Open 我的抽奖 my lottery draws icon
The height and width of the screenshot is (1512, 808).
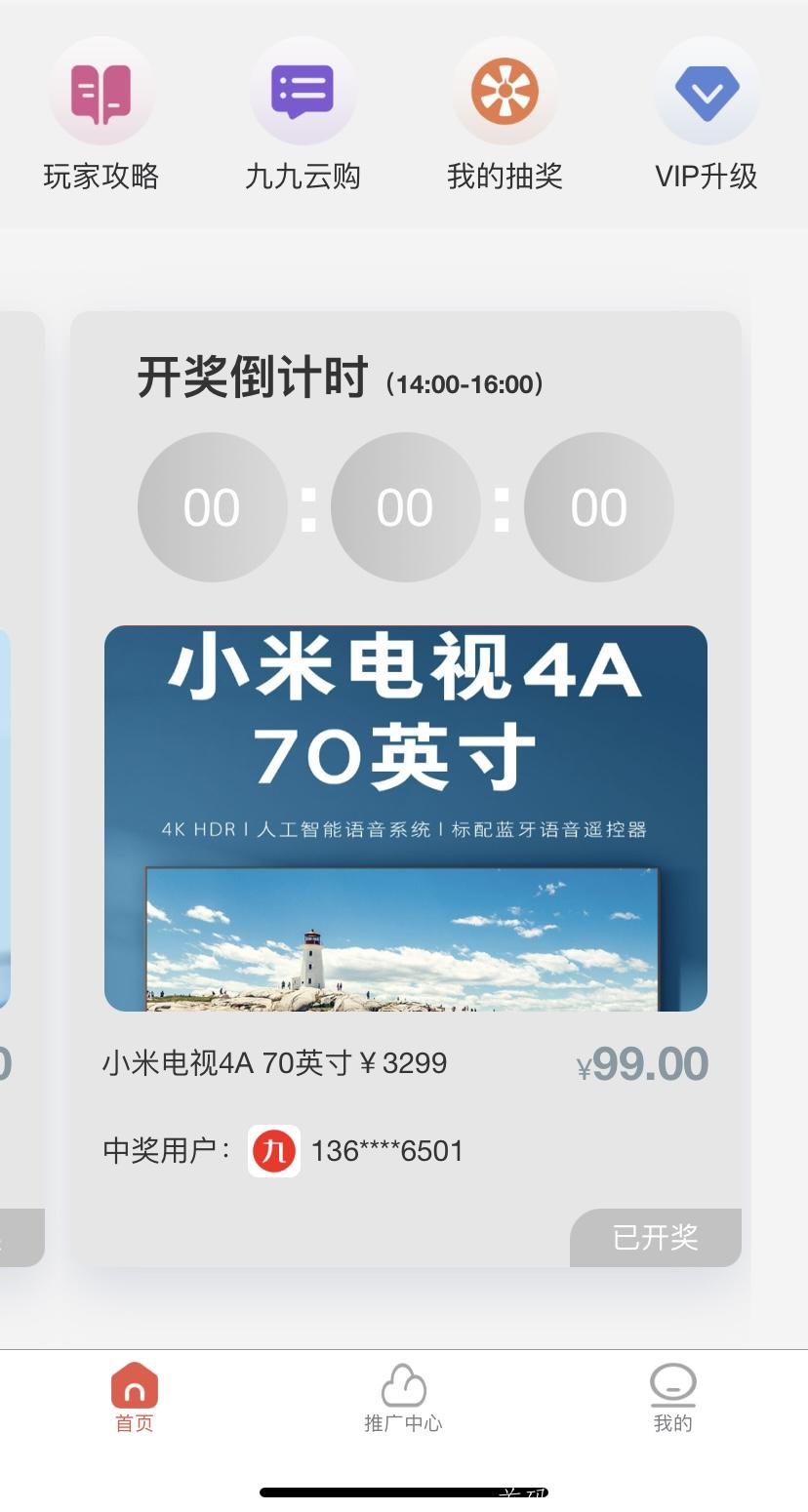tap(505, 91)
